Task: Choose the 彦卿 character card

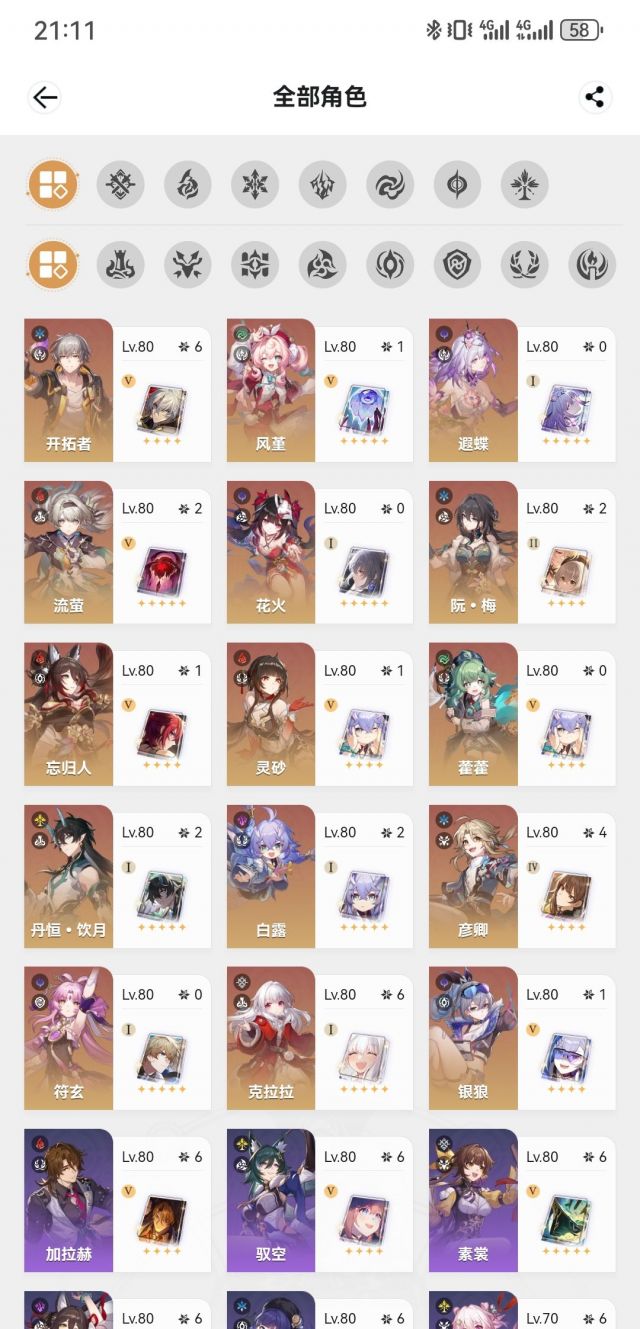Action: pos(522,876)
